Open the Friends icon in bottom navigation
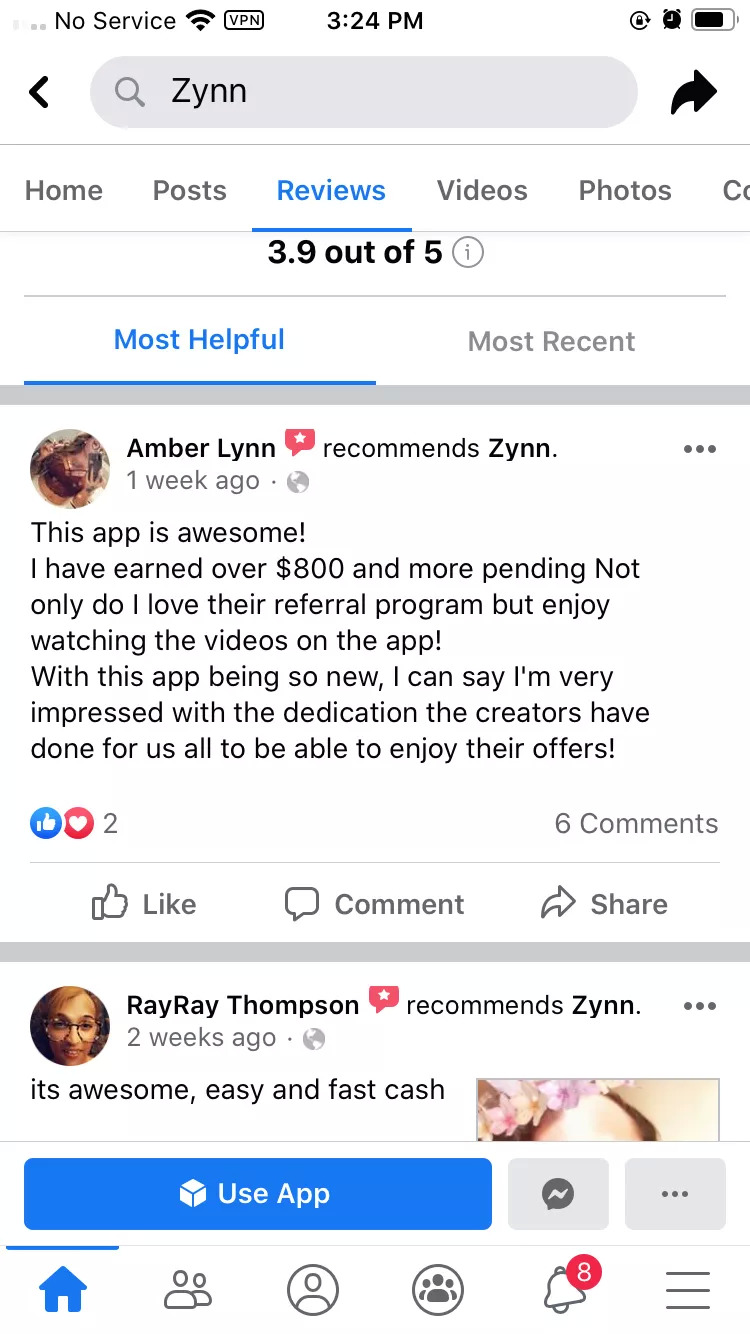750x1334 pixels. (x=187, y=1289)
